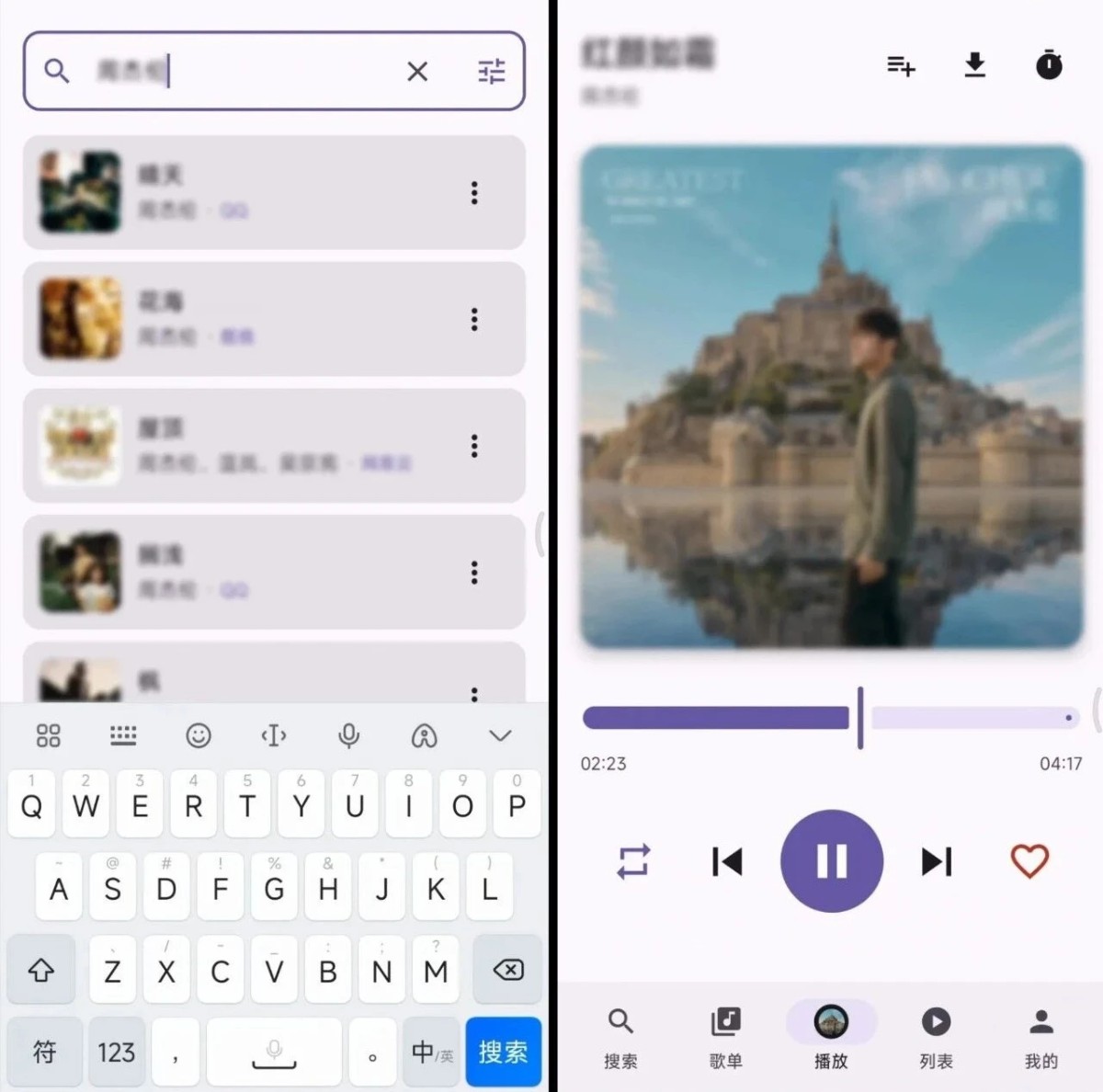Skip to the next track

[x=937, y=861]
